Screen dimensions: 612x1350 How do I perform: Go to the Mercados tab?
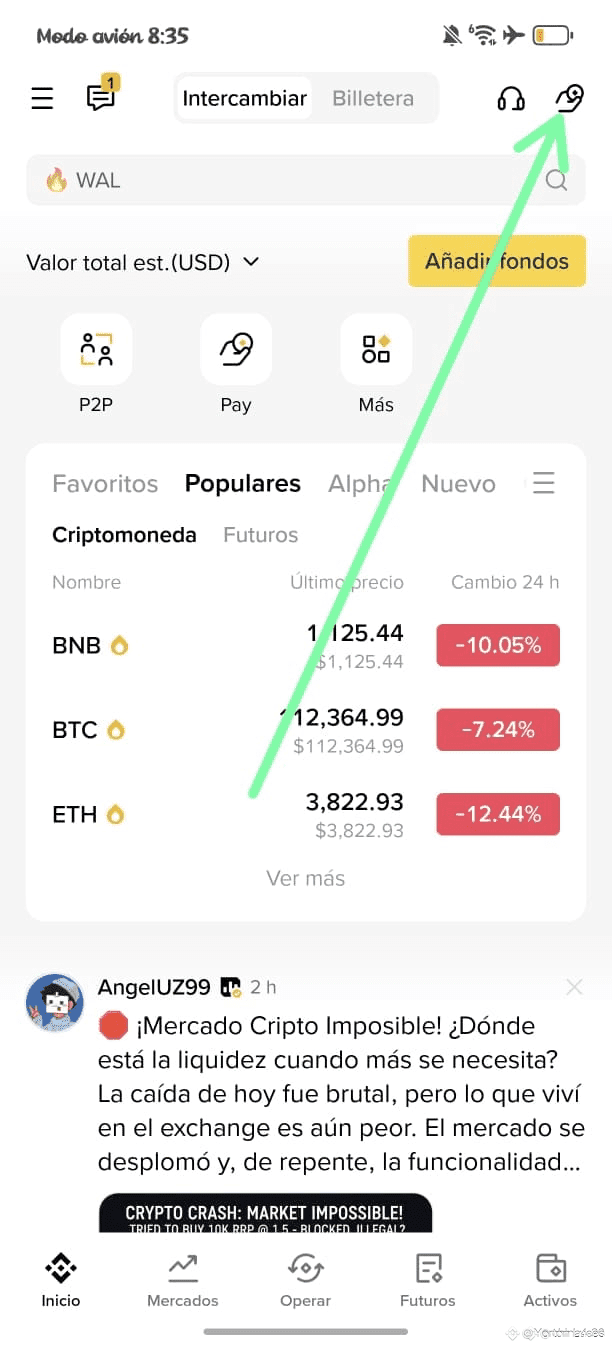pyautogui.click(x=182, y=1280)
